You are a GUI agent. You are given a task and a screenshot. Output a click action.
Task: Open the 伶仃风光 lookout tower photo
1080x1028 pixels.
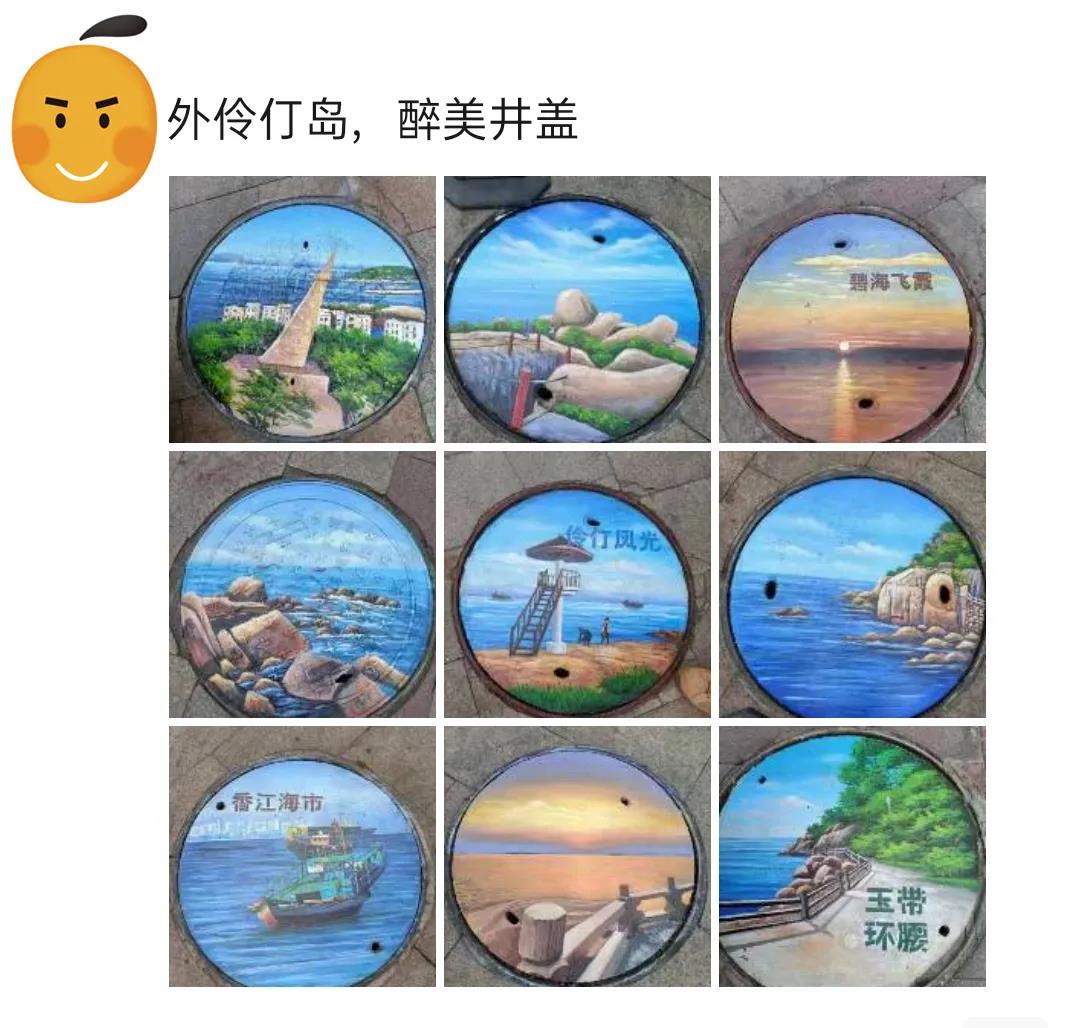point(577,584)
